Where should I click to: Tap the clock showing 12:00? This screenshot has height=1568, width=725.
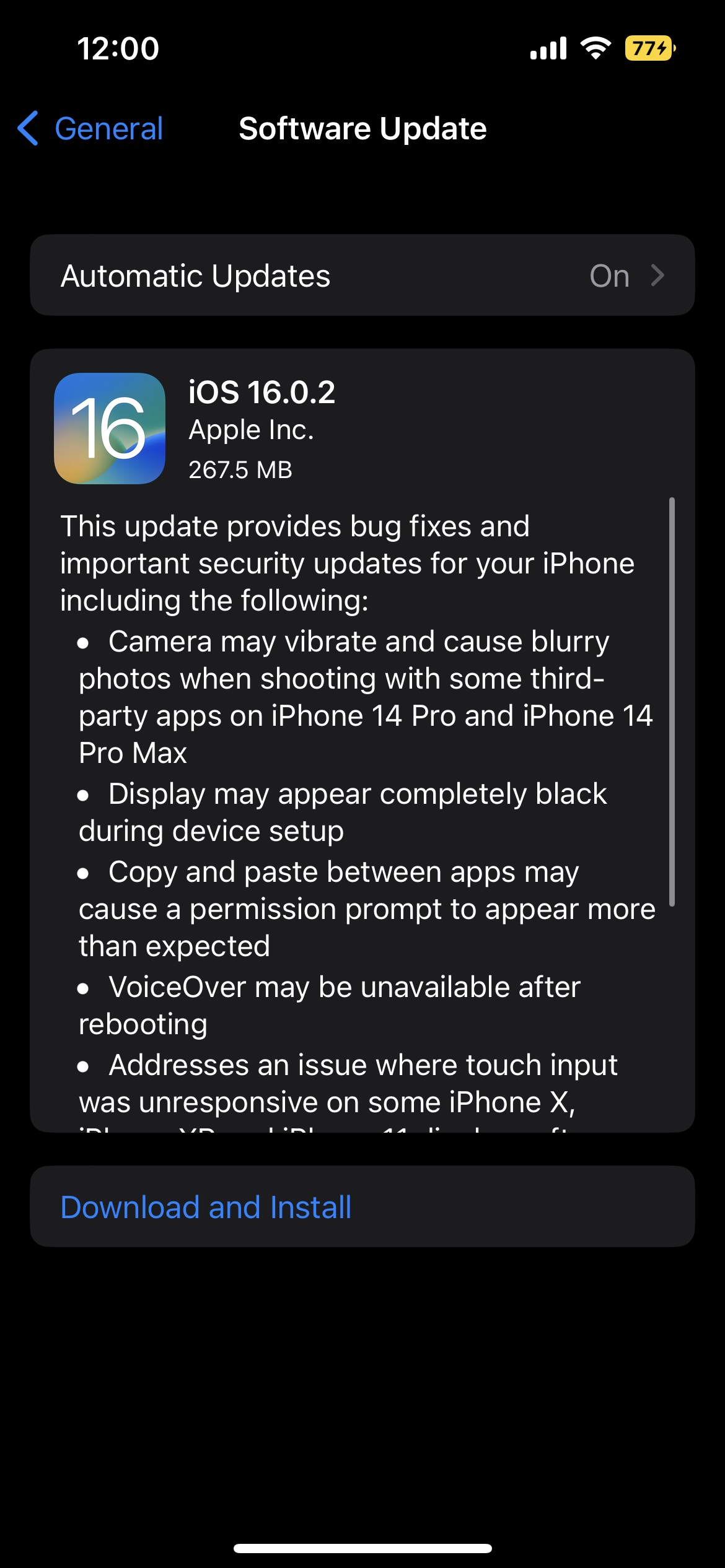point(118,48)
